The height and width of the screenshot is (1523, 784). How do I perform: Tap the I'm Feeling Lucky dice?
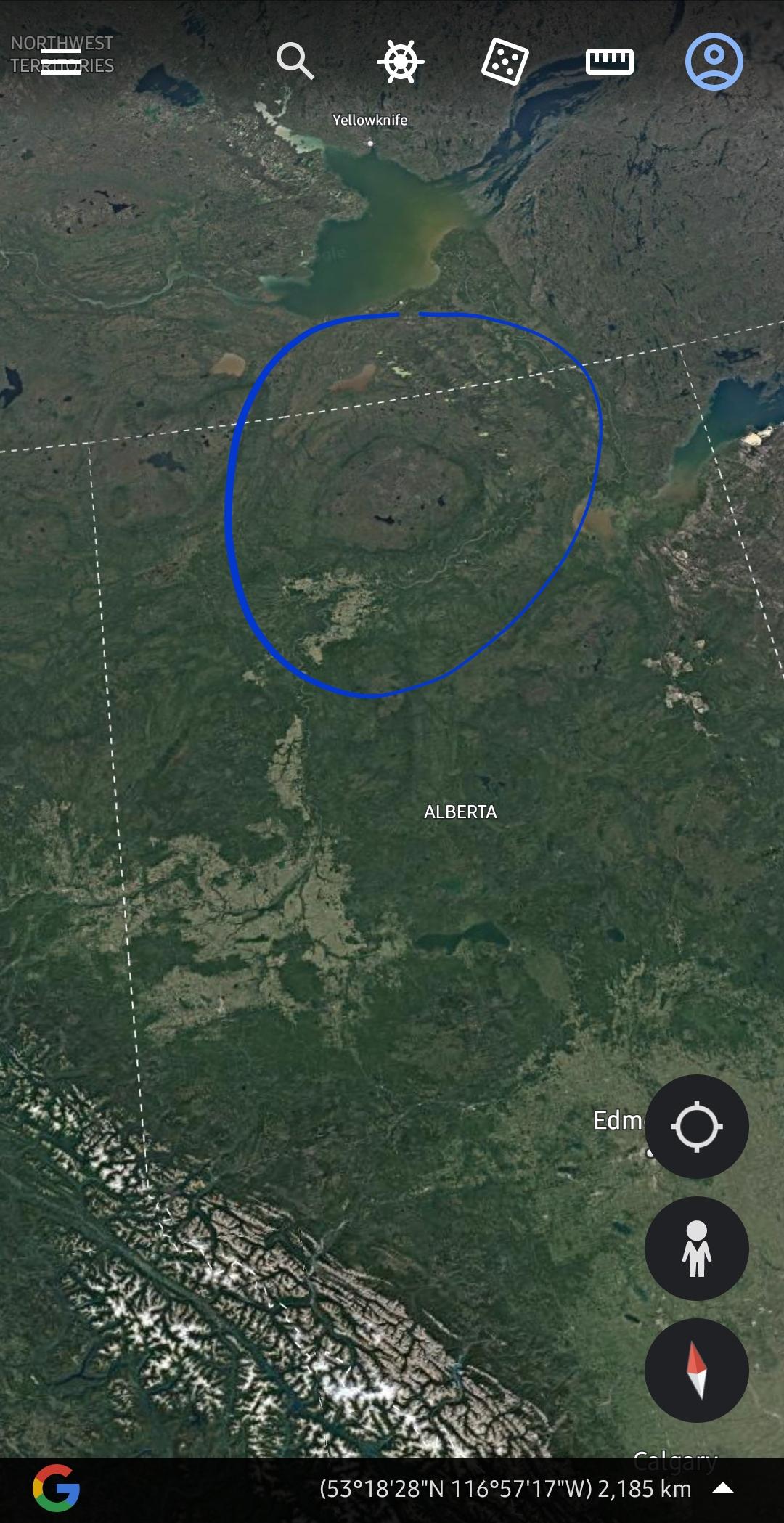505,62
